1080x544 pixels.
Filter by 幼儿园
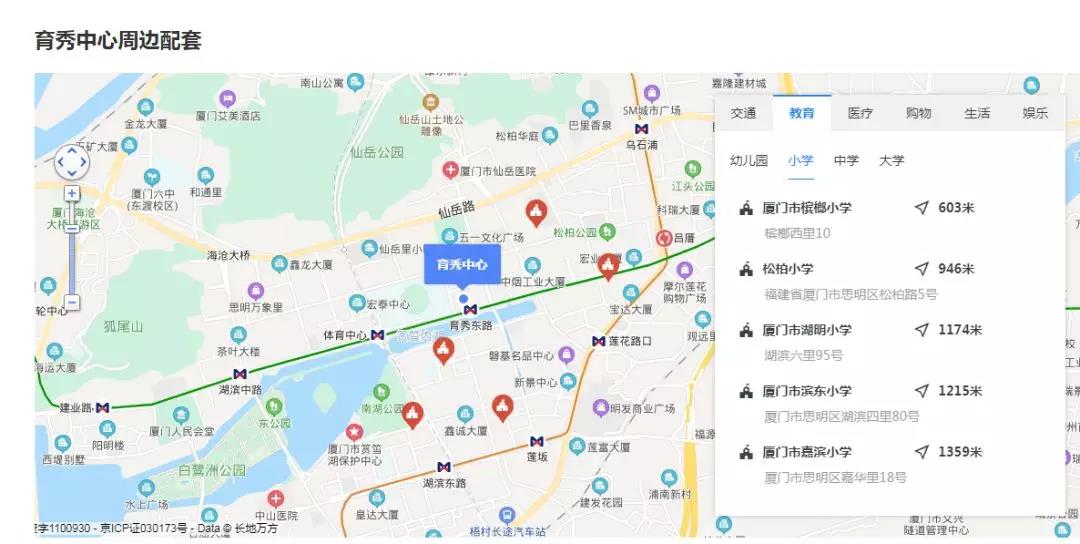[x=748, y=160]
